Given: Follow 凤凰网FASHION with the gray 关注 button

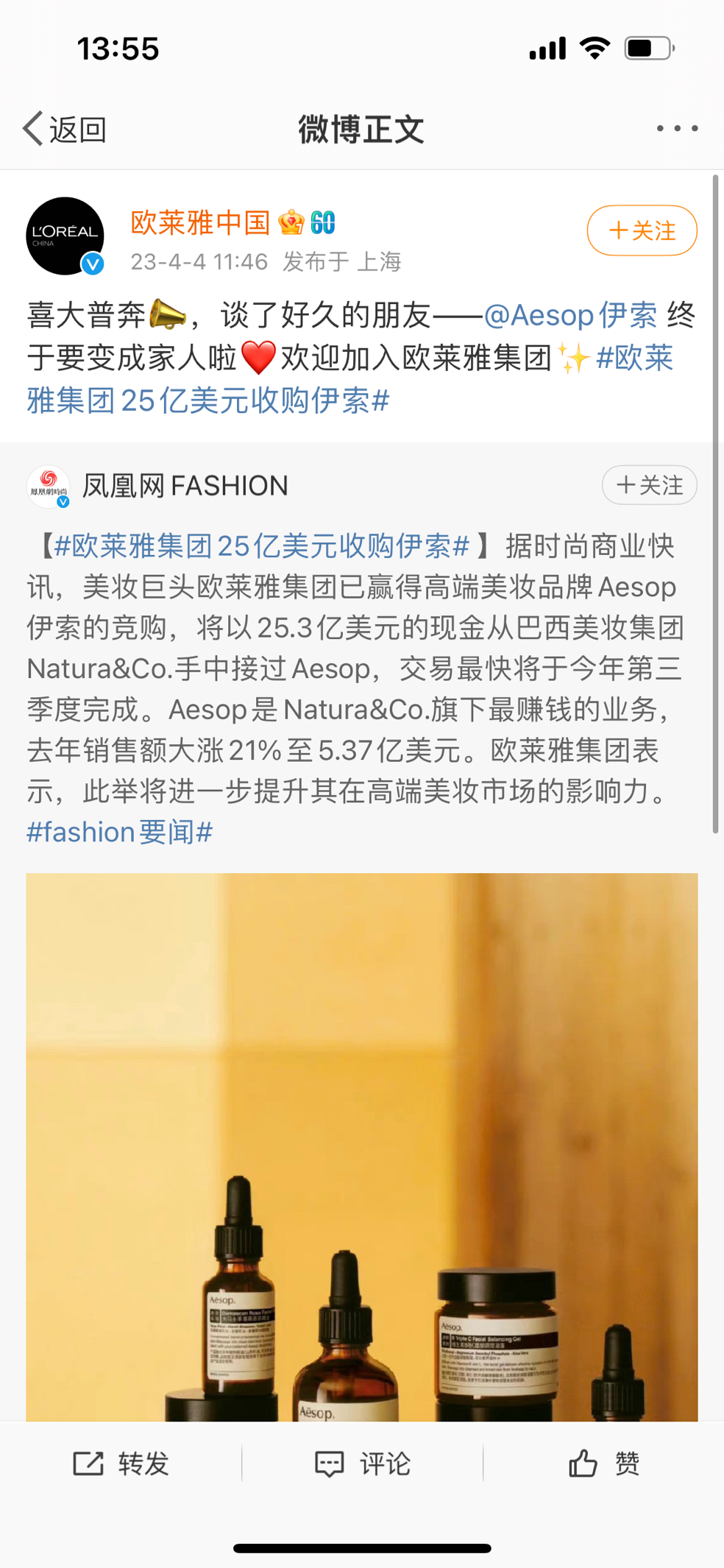Looking at the screenshot, I should [649, 485].
